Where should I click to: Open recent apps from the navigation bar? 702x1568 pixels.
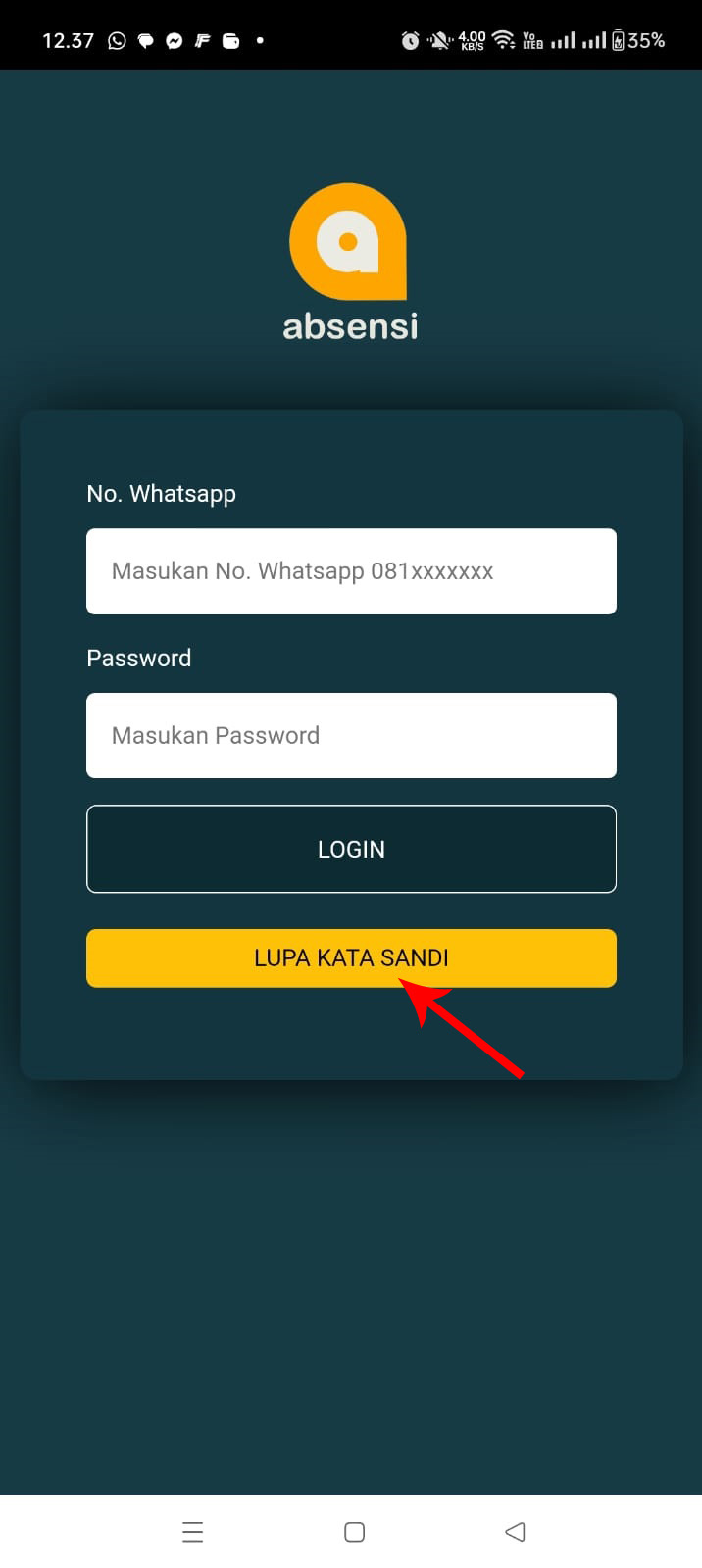(193, 1532)
